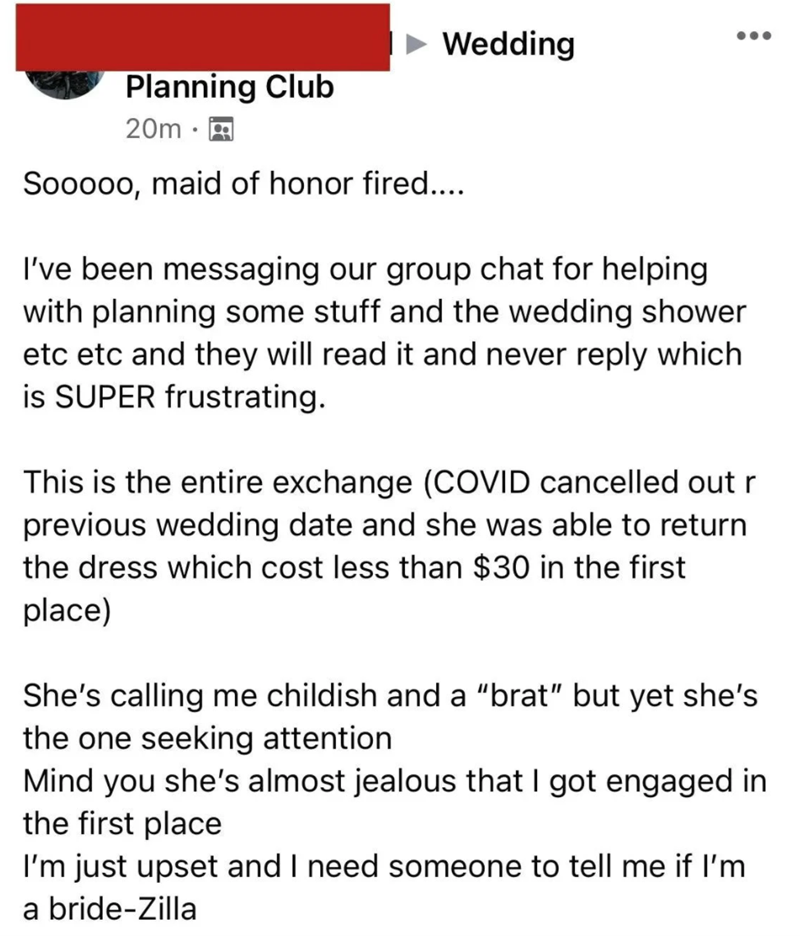Tap the poster's profile picture
800x936 pixels.
pyautogui.click(x=67, y=82)
